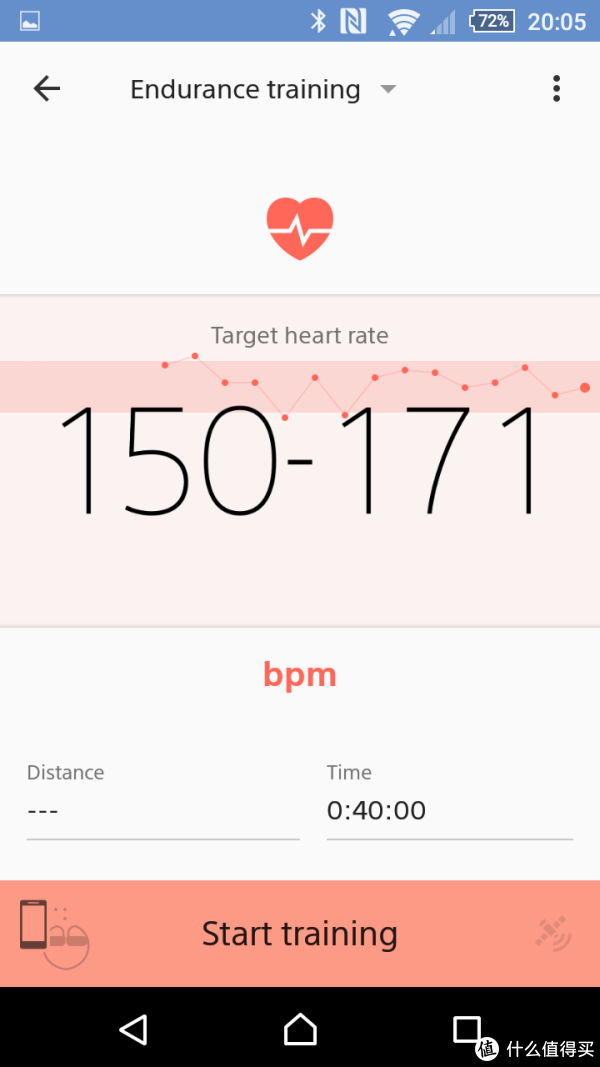Open the Endurance training dropdown
The height and width of the screenshot is (1067, 600).
pos(263,89)
